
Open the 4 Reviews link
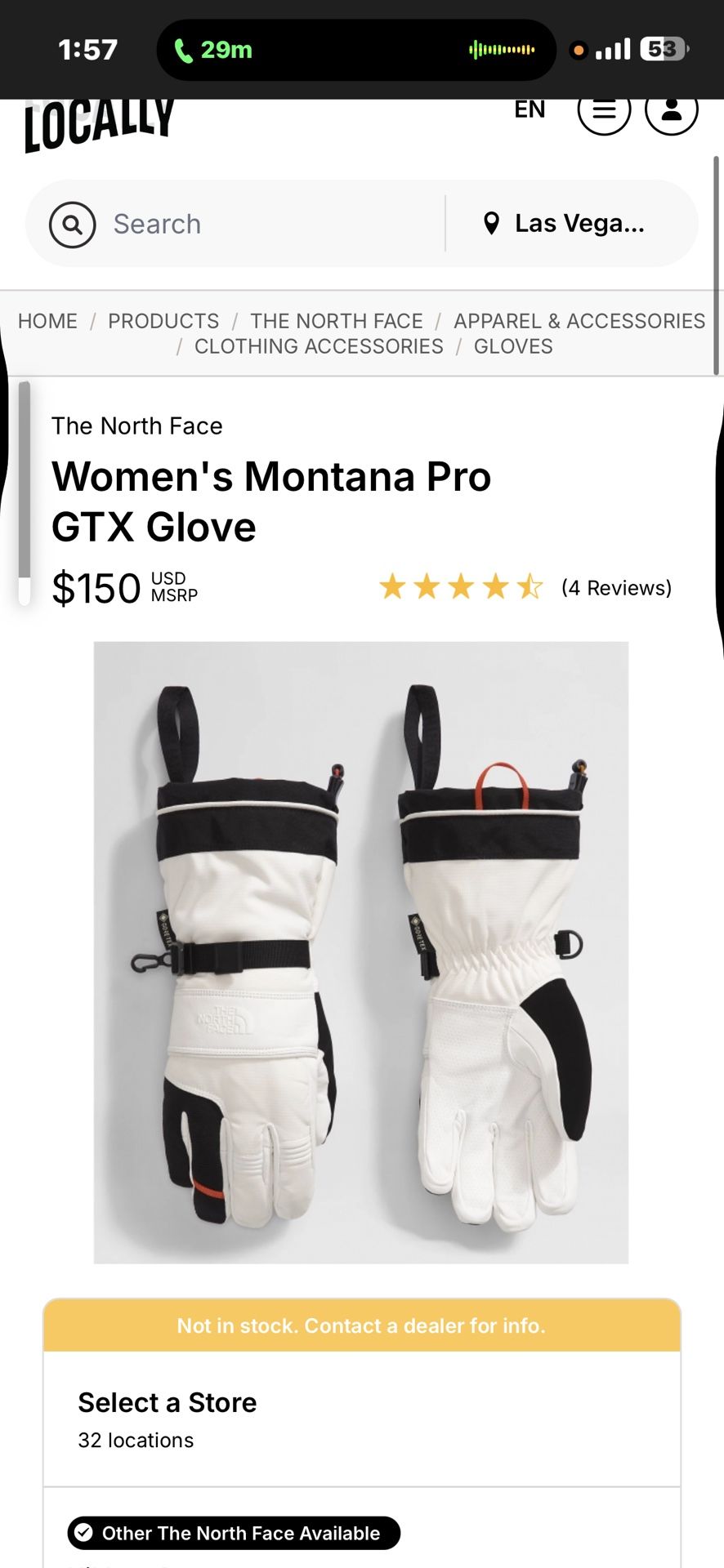tap(617, 587)
